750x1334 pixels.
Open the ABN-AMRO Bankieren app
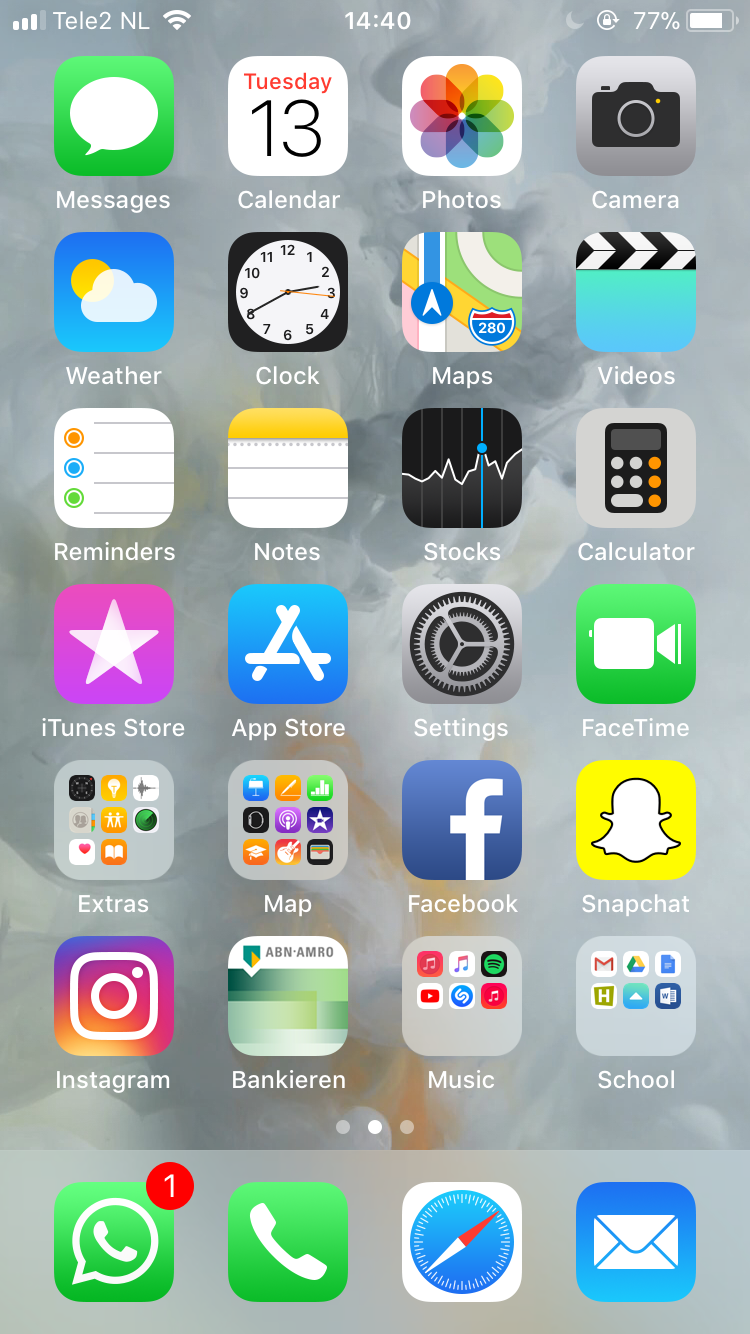pyautogui.click(x=287, y=996)
